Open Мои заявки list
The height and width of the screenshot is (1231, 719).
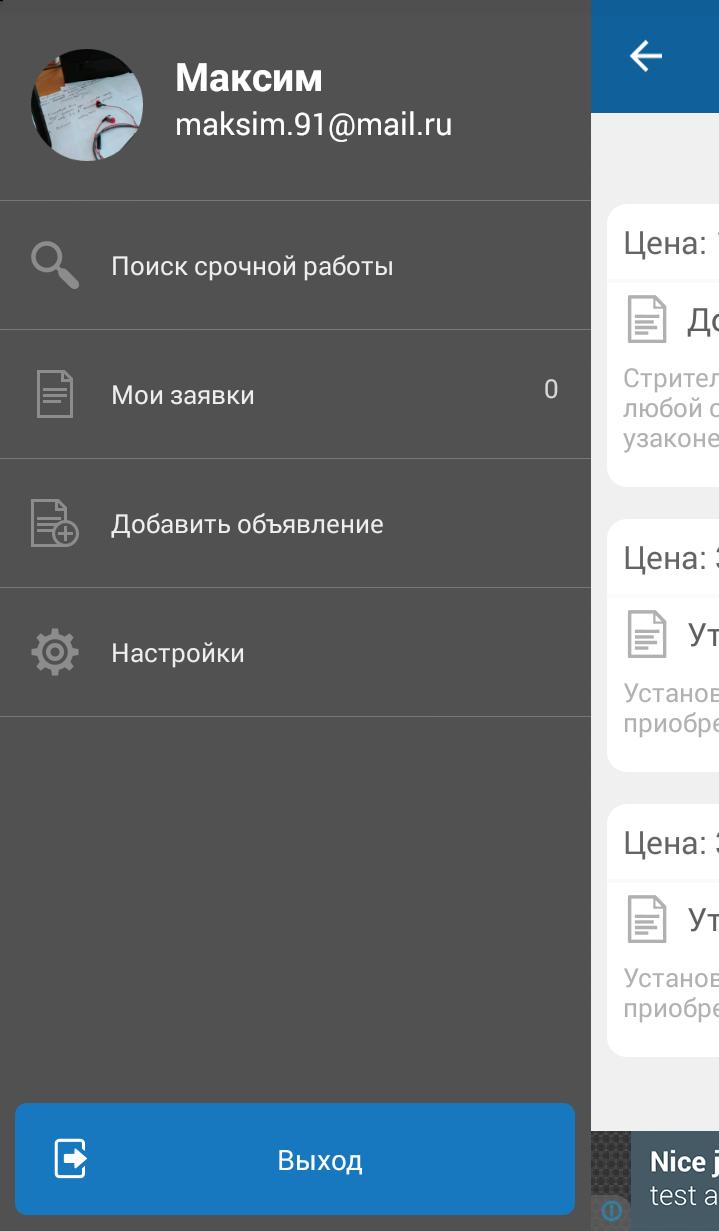[183, 395]
